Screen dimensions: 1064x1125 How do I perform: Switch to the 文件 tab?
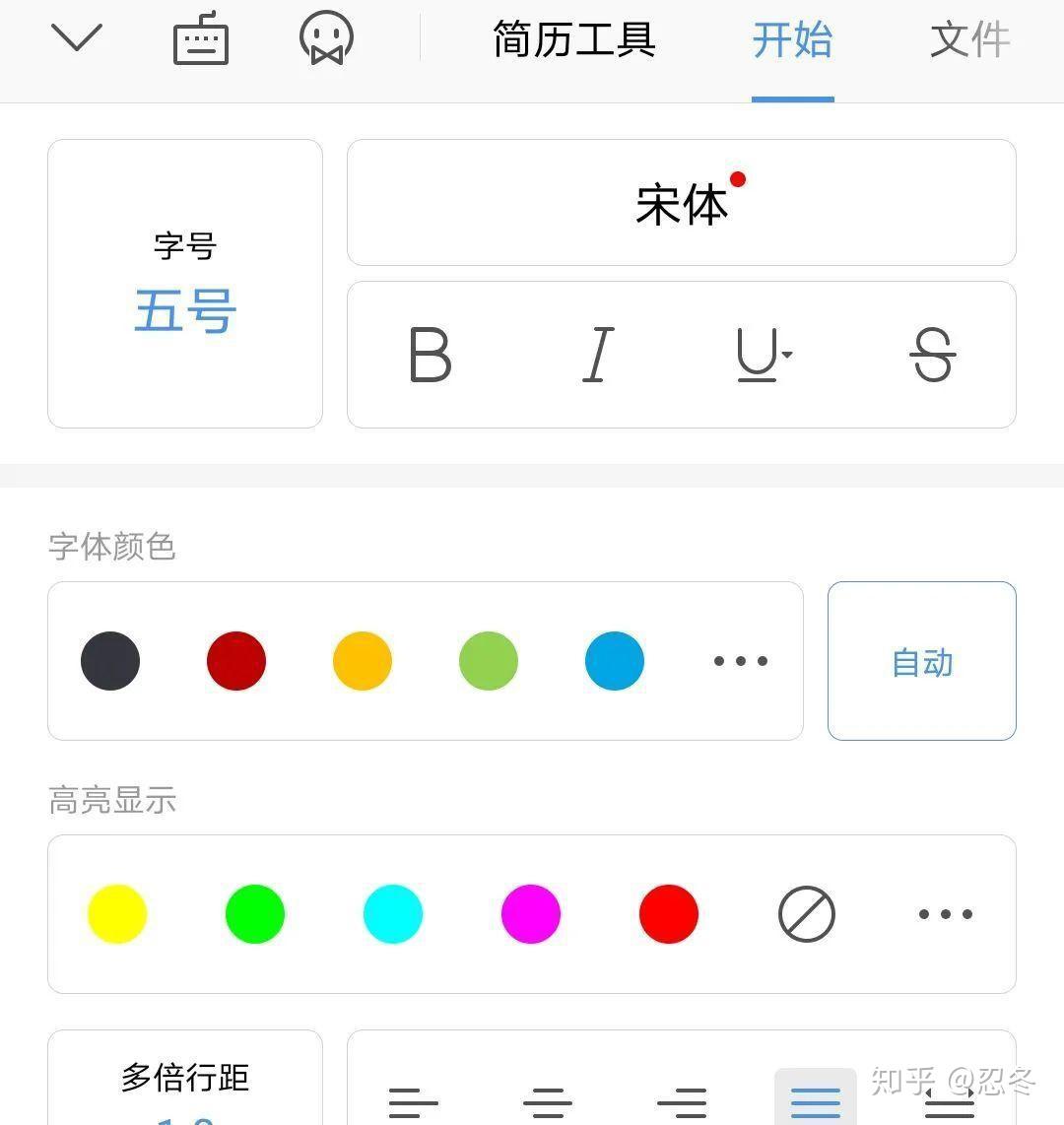969,40
